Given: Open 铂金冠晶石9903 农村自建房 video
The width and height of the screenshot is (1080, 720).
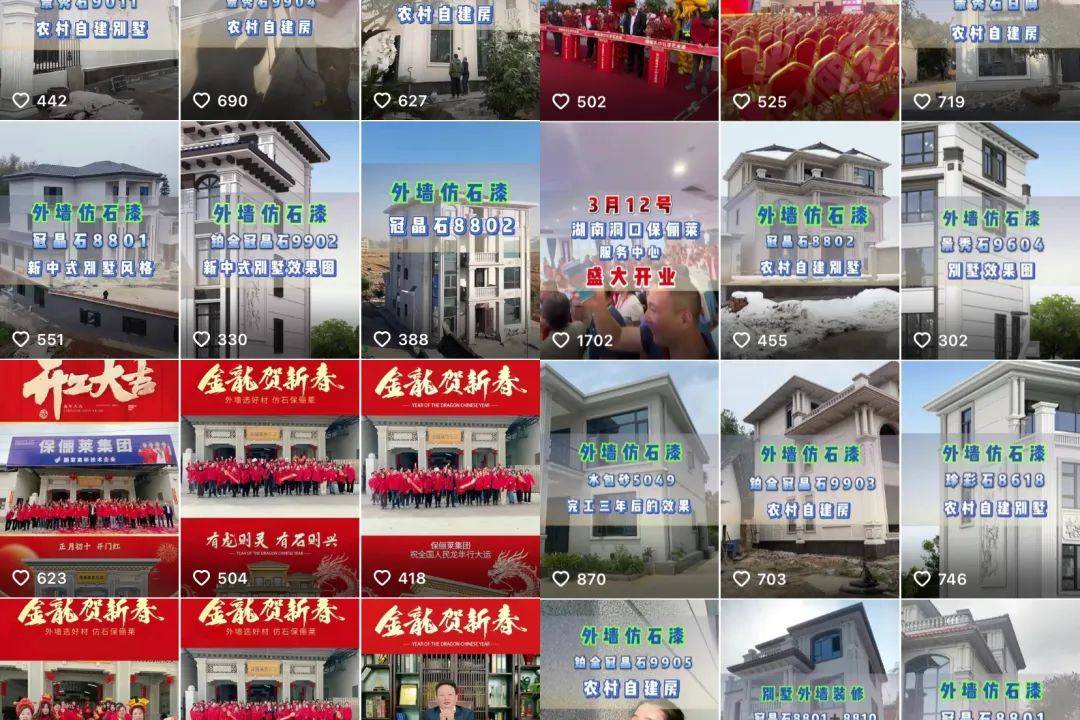Looking at the screenshot, I should pyautogui.click(x=810, y=478).
